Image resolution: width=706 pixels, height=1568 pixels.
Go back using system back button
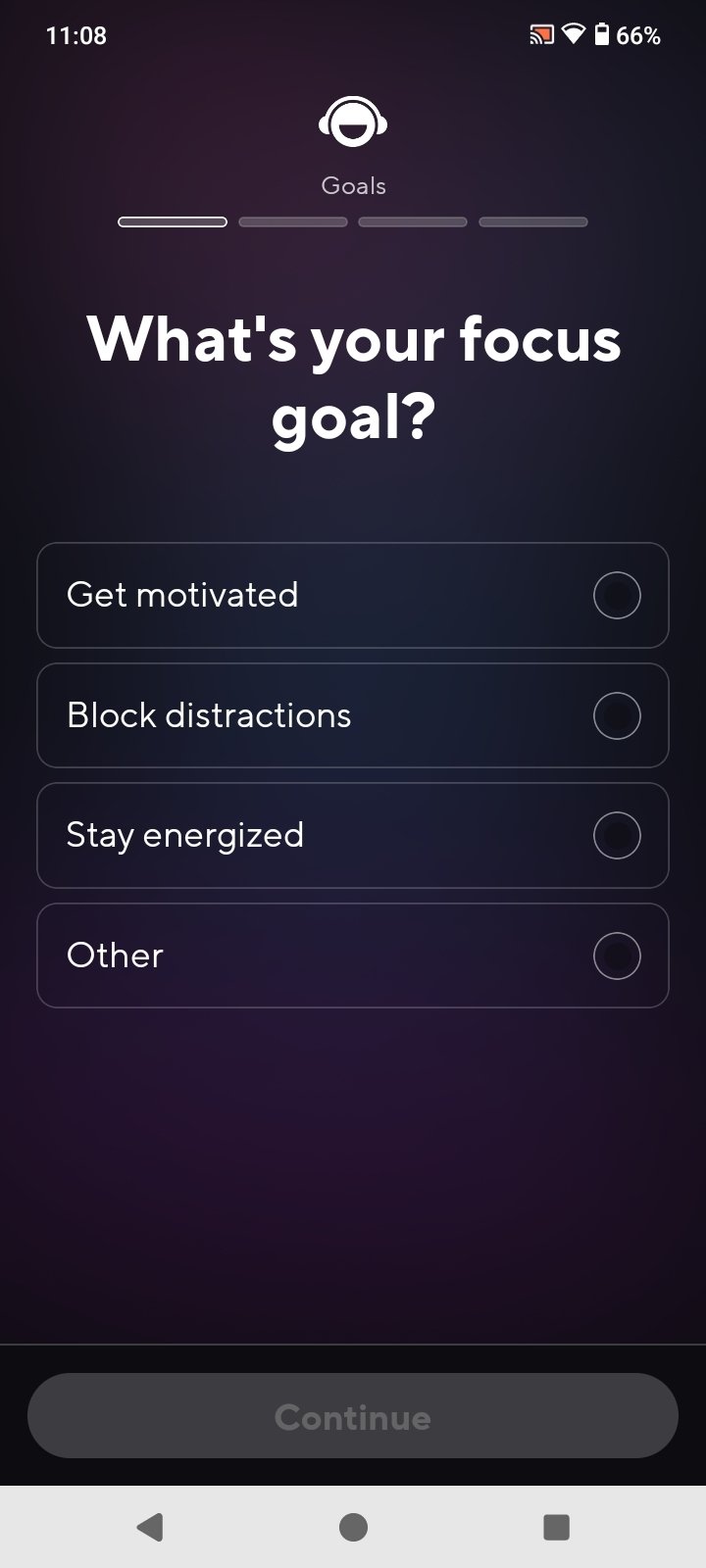(x=150, y=1526)
